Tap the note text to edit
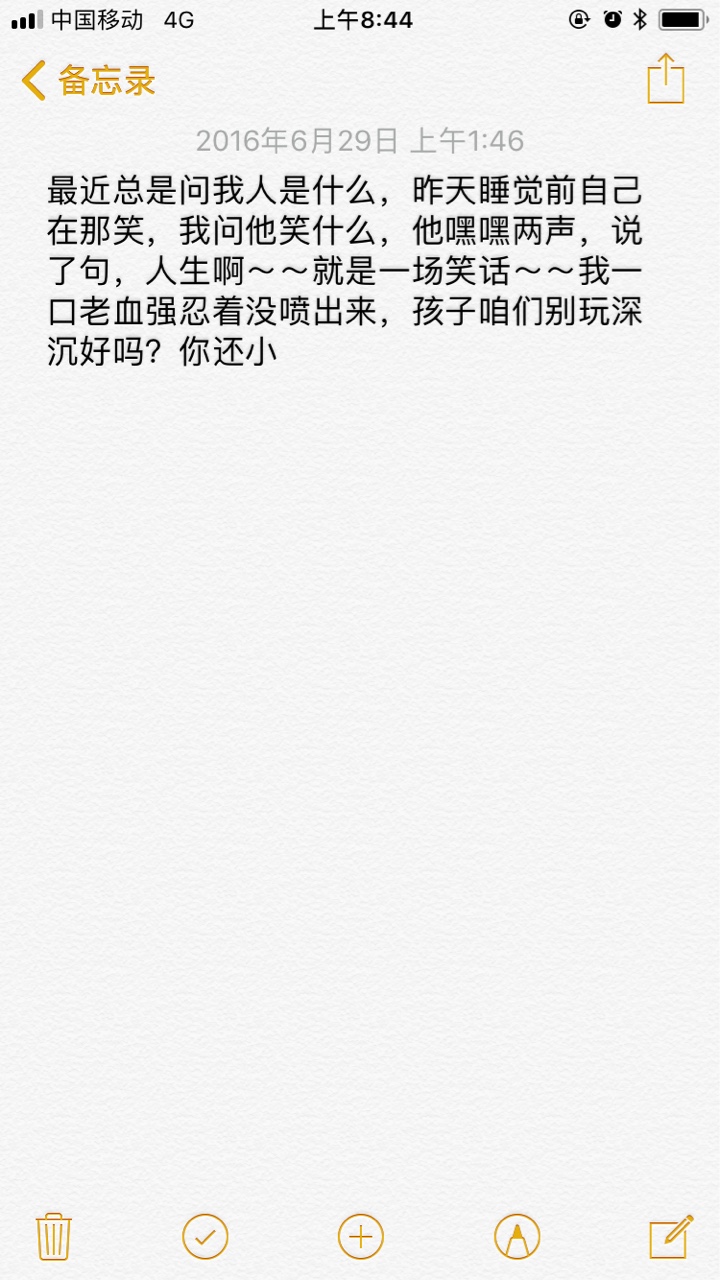Image resolution: width=720 pixels, height=1280 pixels. point(345,271)
